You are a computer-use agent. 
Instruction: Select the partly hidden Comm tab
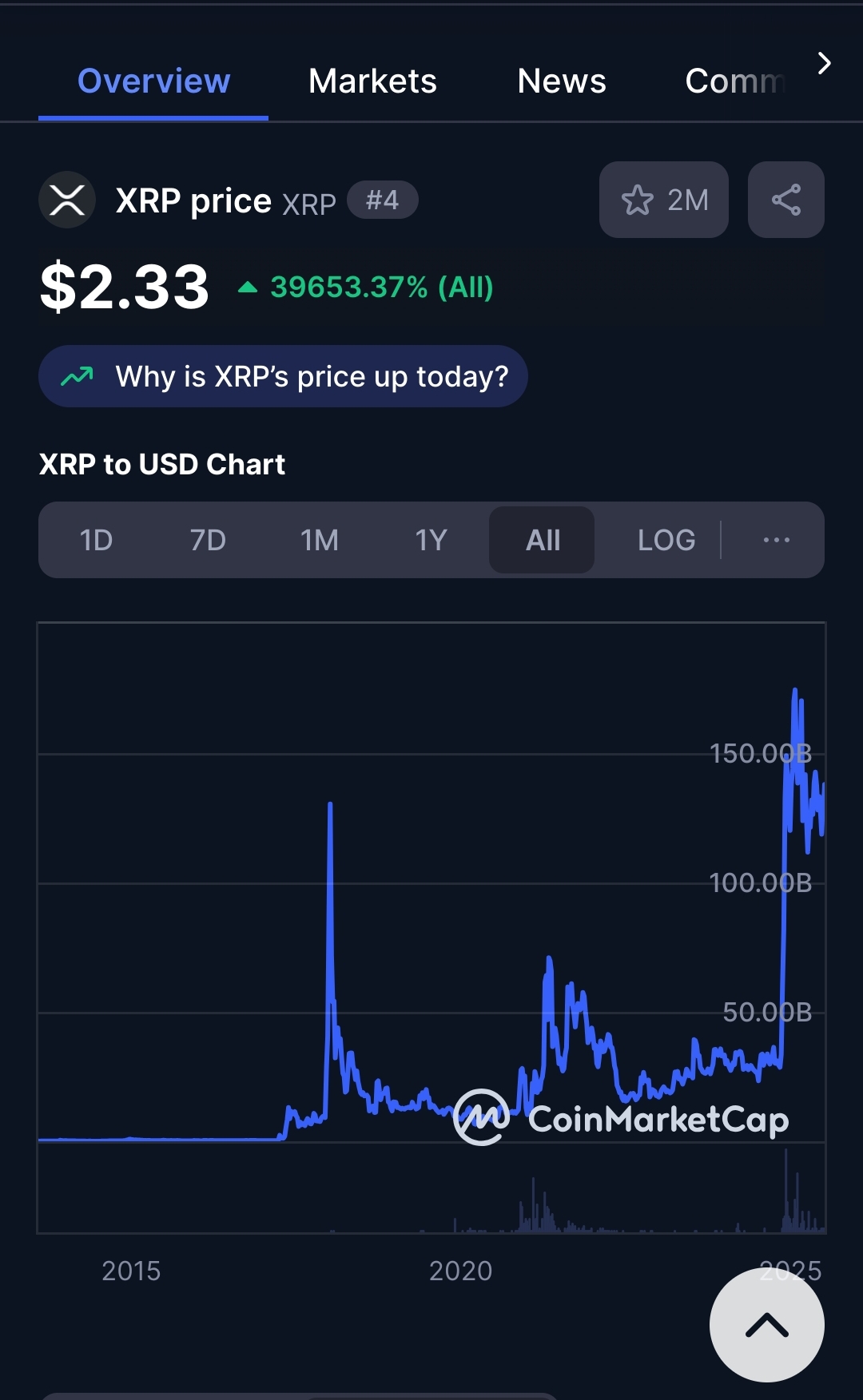click(735, 81)
